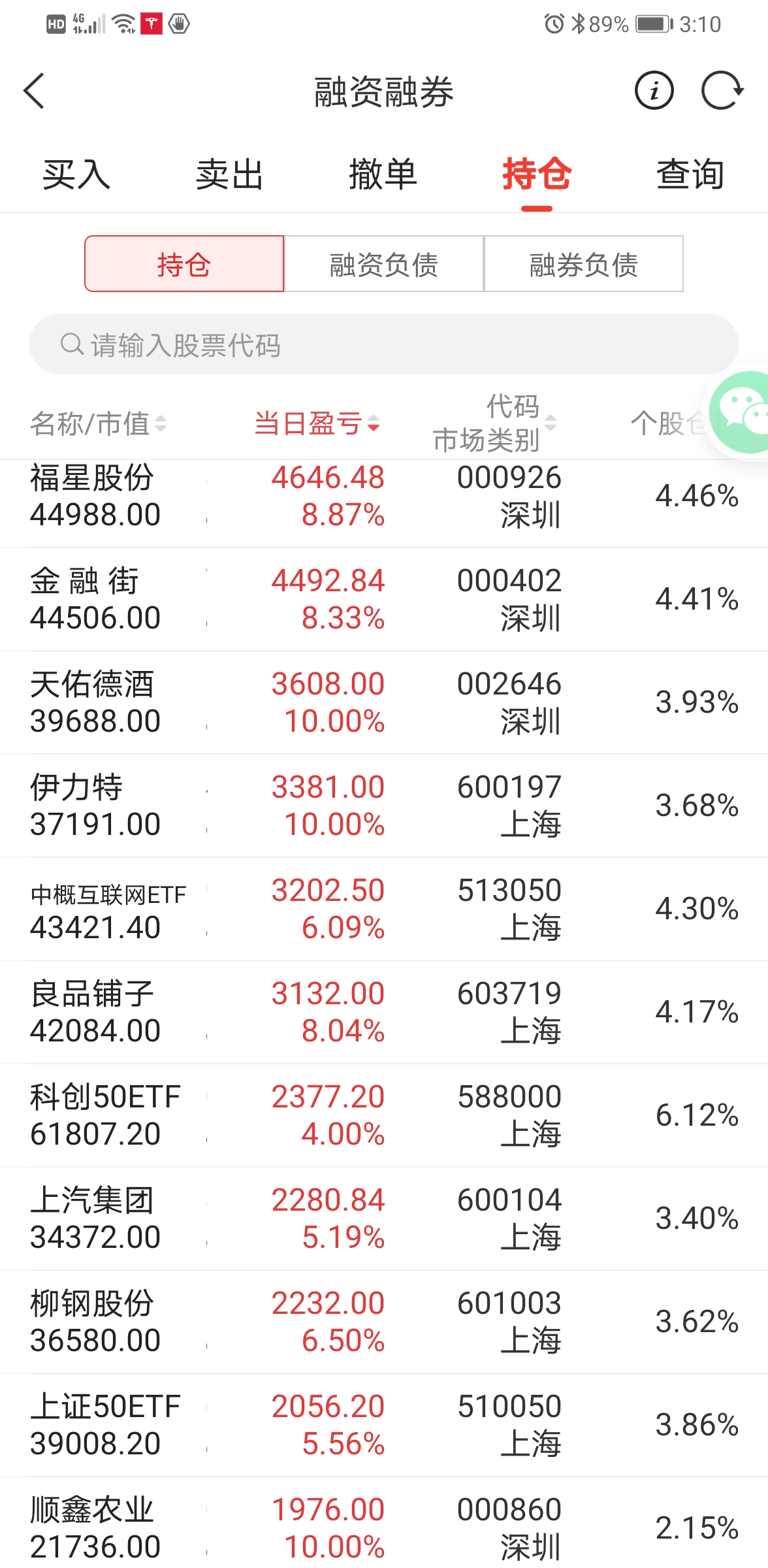Tap the stock code search box
The width and height of the screenshot is (768, 1568).
(384, 344)
